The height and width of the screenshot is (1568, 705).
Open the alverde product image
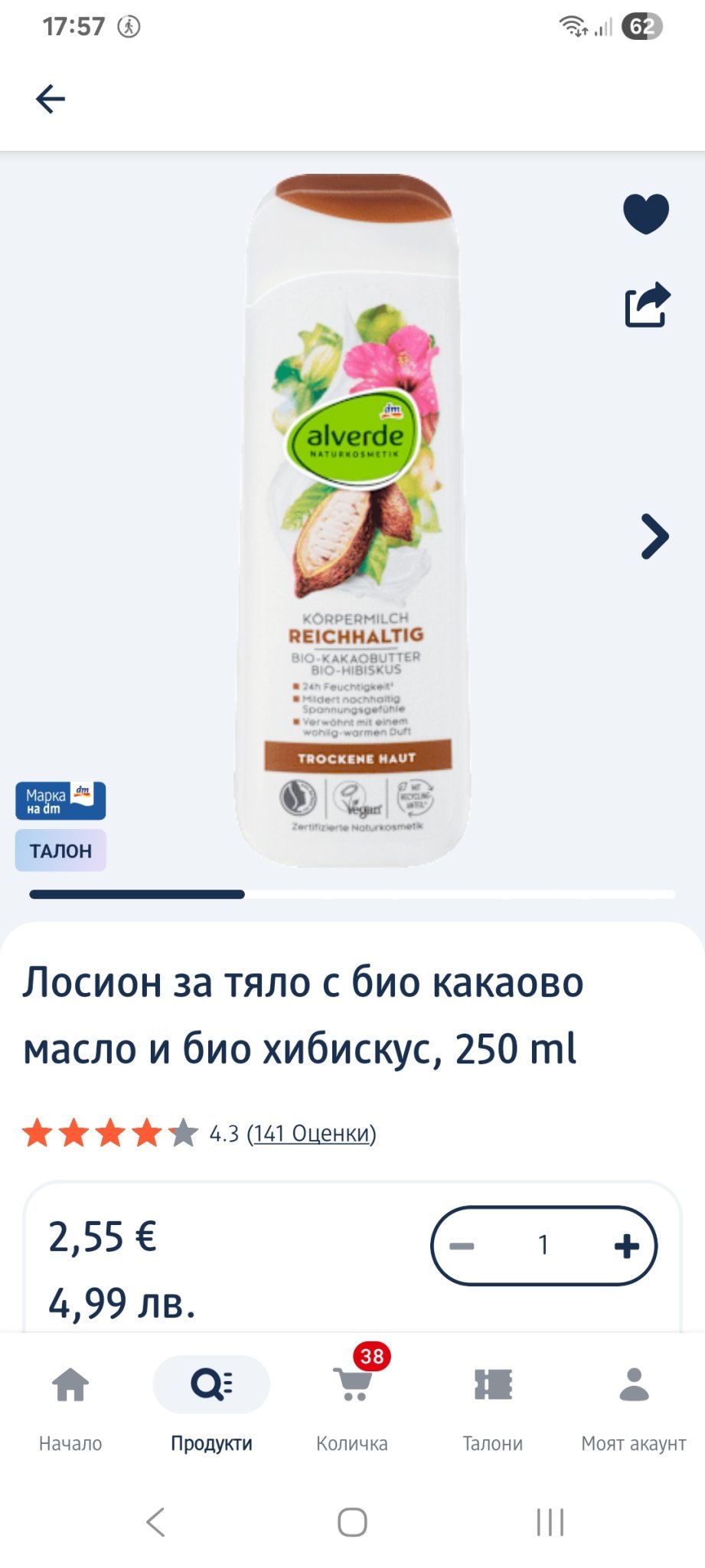point(353,521)
